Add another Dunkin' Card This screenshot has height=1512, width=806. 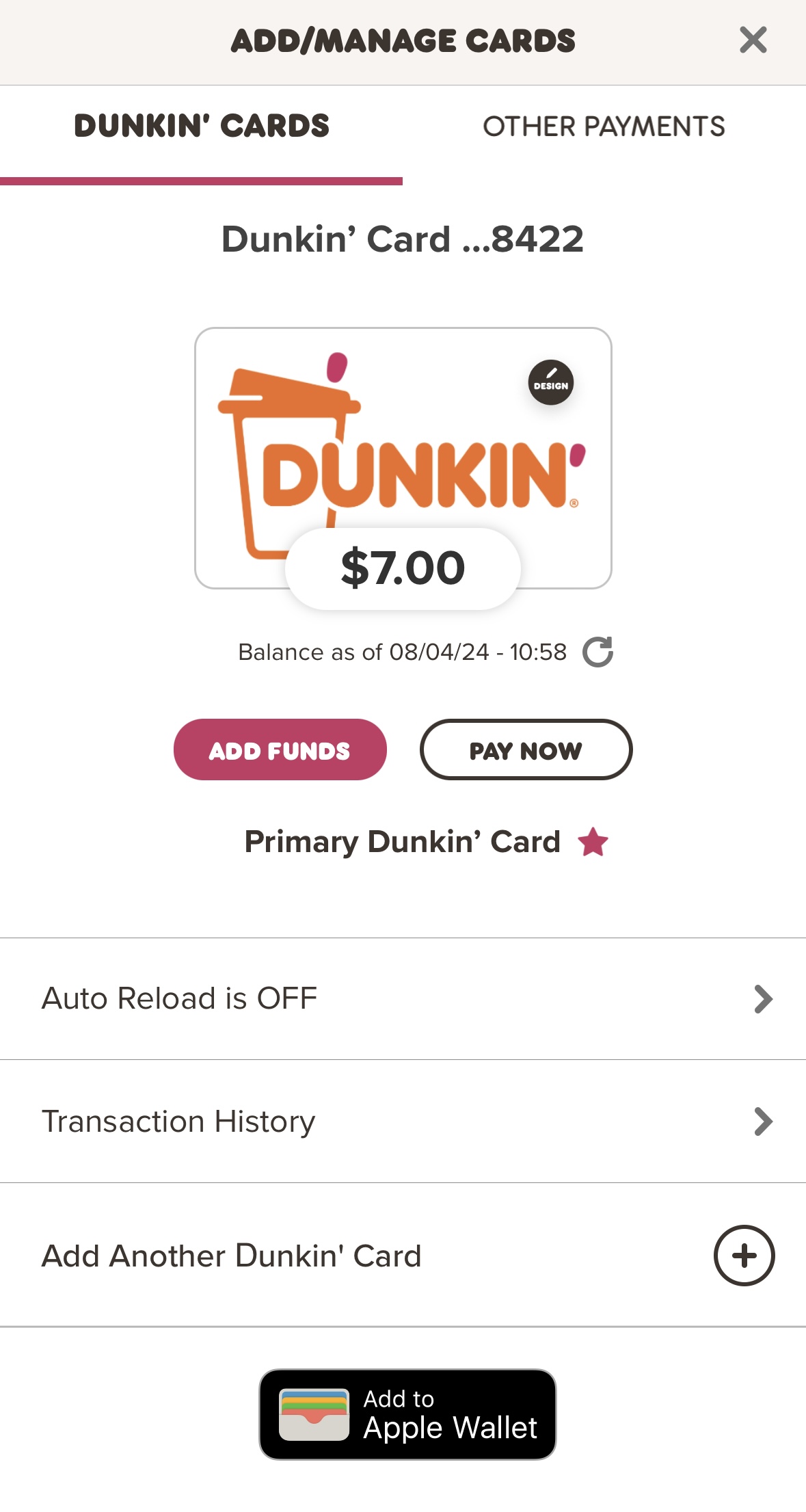click(x=403, y=1256)
